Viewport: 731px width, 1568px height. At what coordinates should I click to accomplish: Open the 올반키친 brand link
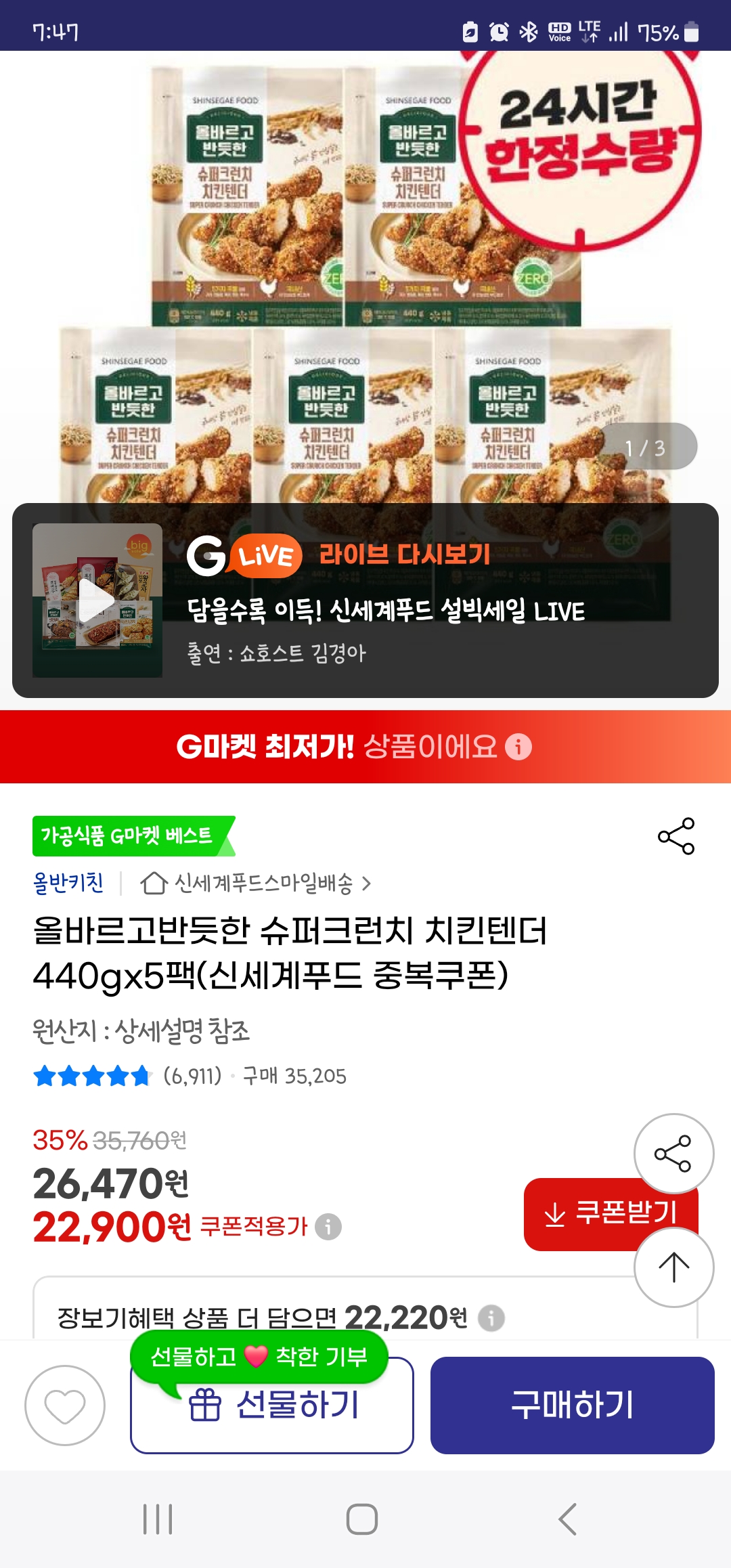[68, 883]
